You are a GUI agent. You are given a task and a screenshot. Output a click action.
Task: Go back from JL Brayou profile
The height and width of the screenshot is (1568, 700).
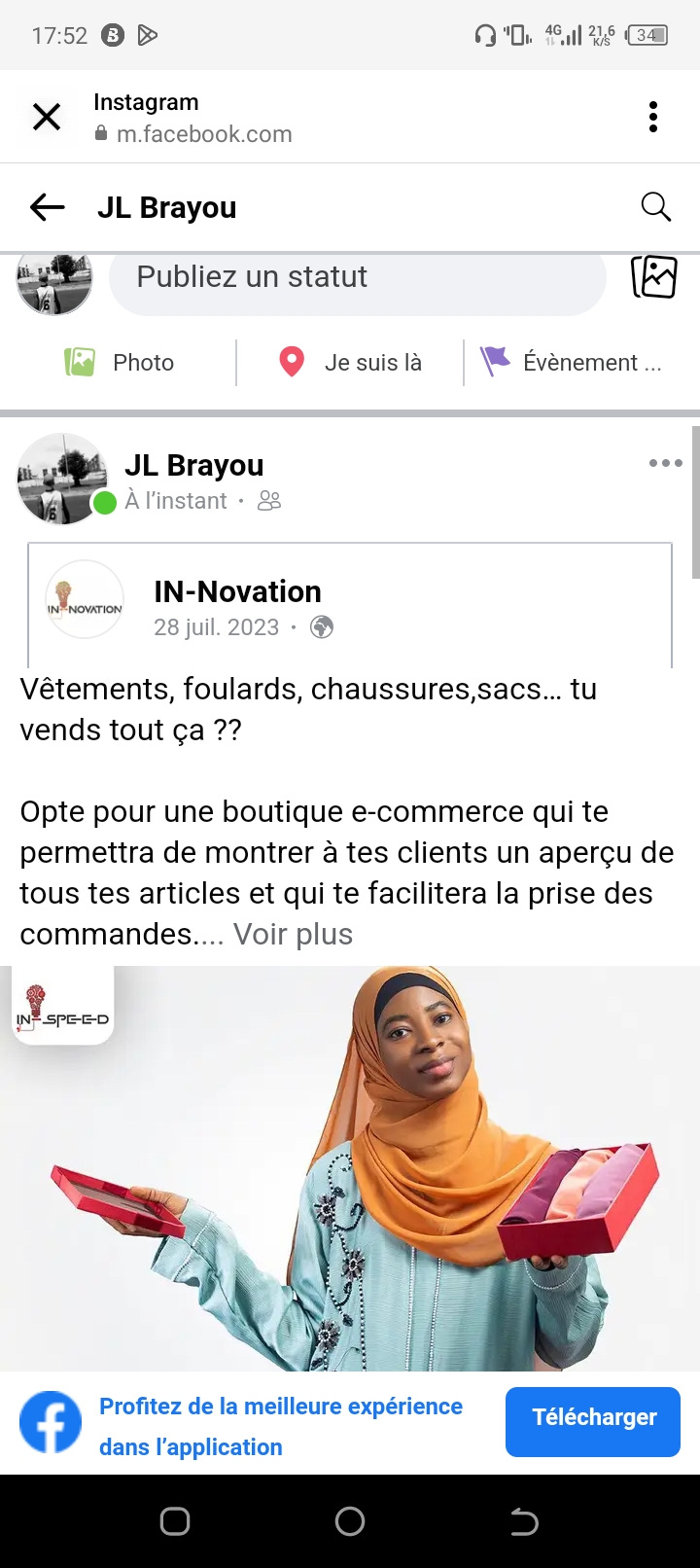pyautogui.click(x=47, y=207)
